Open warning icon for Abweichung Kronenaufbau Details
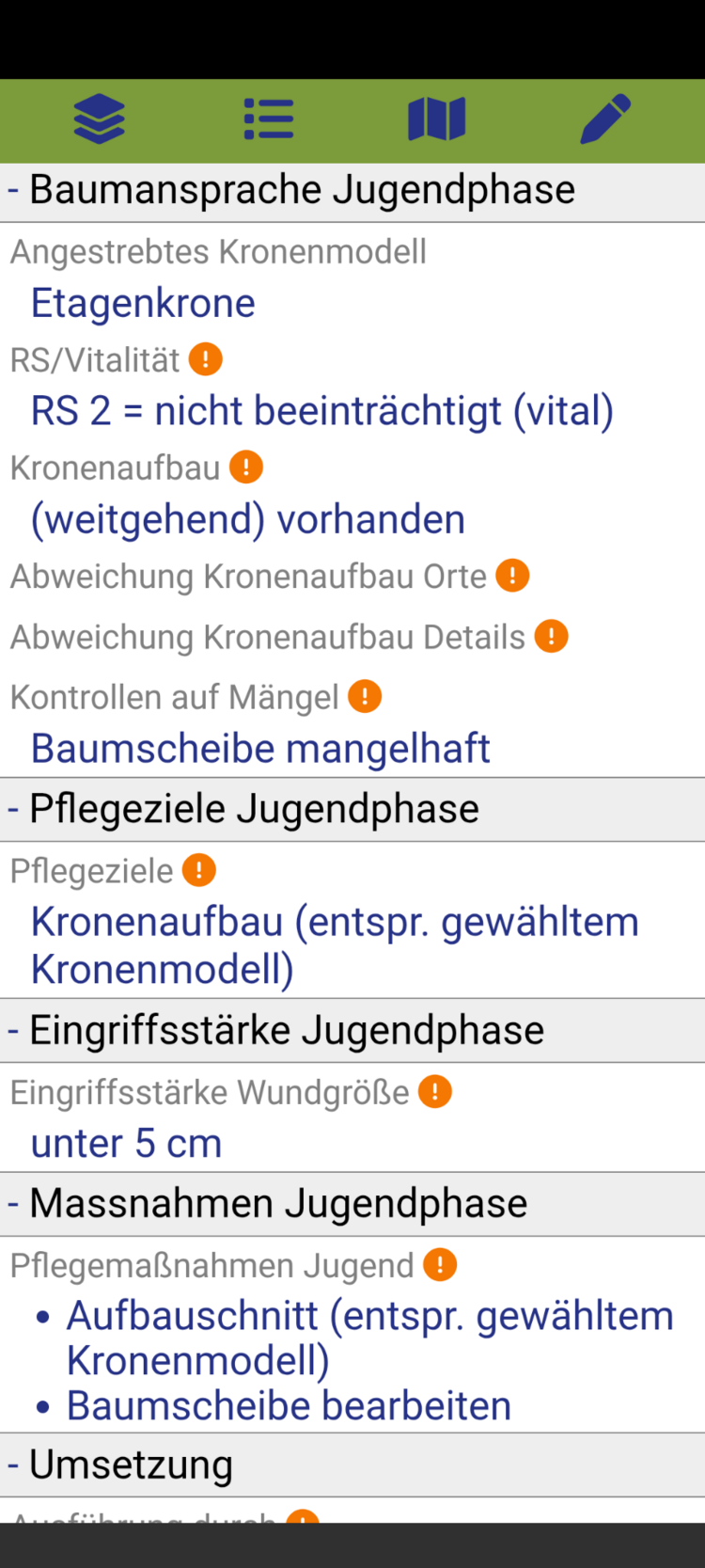705x1568 pixels. 552,637
